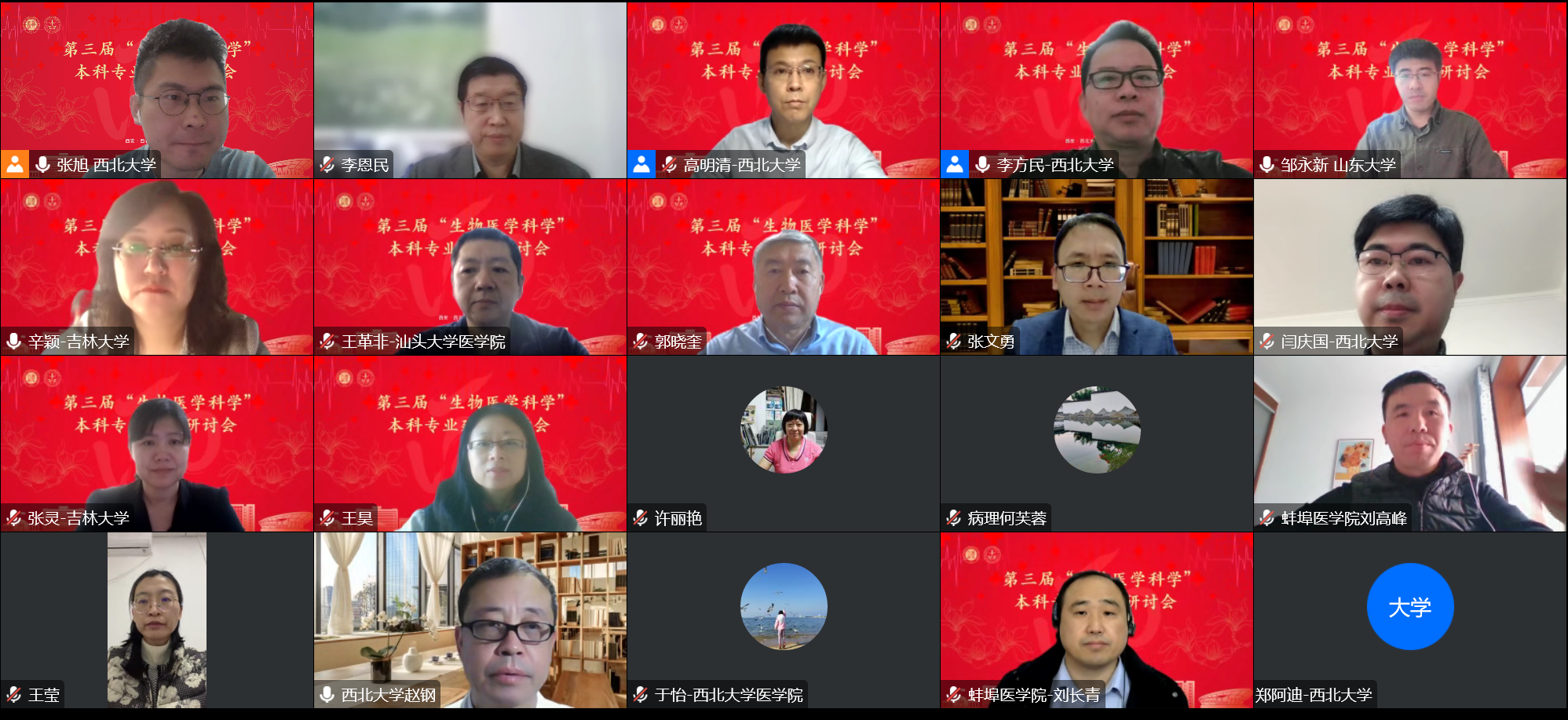Tap 王革非-汕头大学医学院 video tile
This screenshot has height=720, width=1568.
tap(470, 267)
